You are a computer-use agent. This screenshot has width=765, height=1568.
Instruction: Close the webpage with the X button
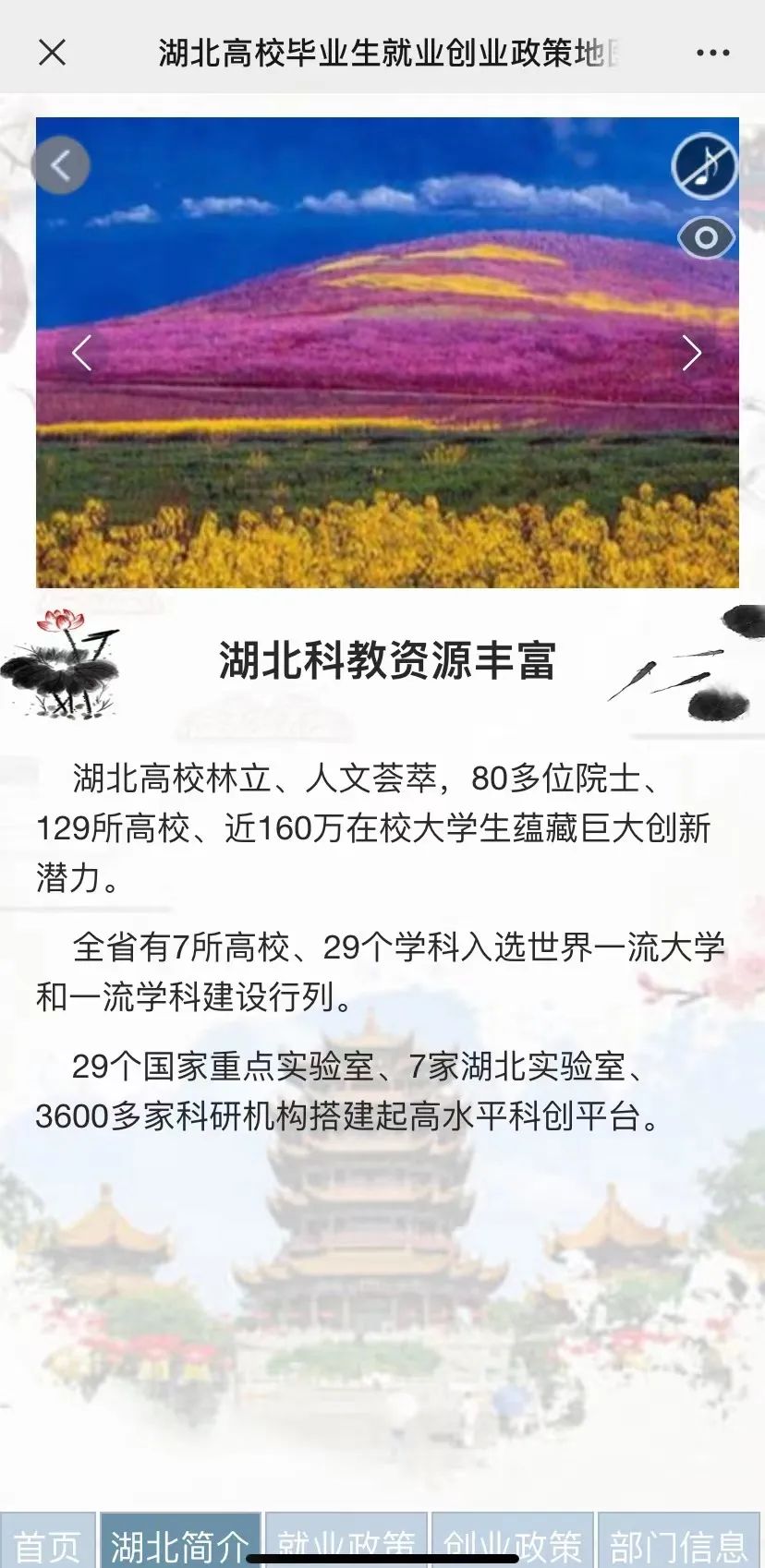[53, 53]
